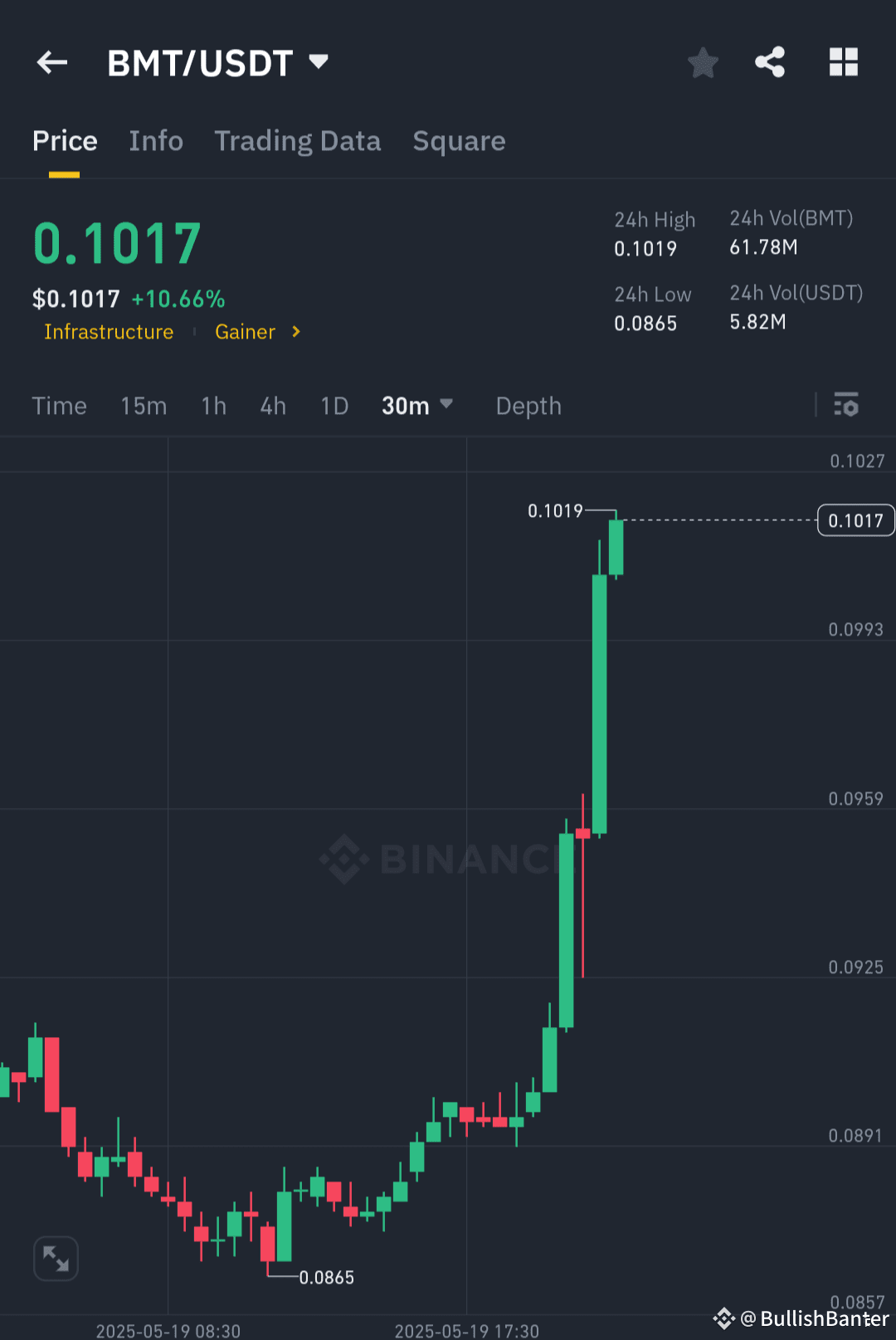896x1340 pixels.
Task: Show the Depth view
Action: click(x=528, y=406)
